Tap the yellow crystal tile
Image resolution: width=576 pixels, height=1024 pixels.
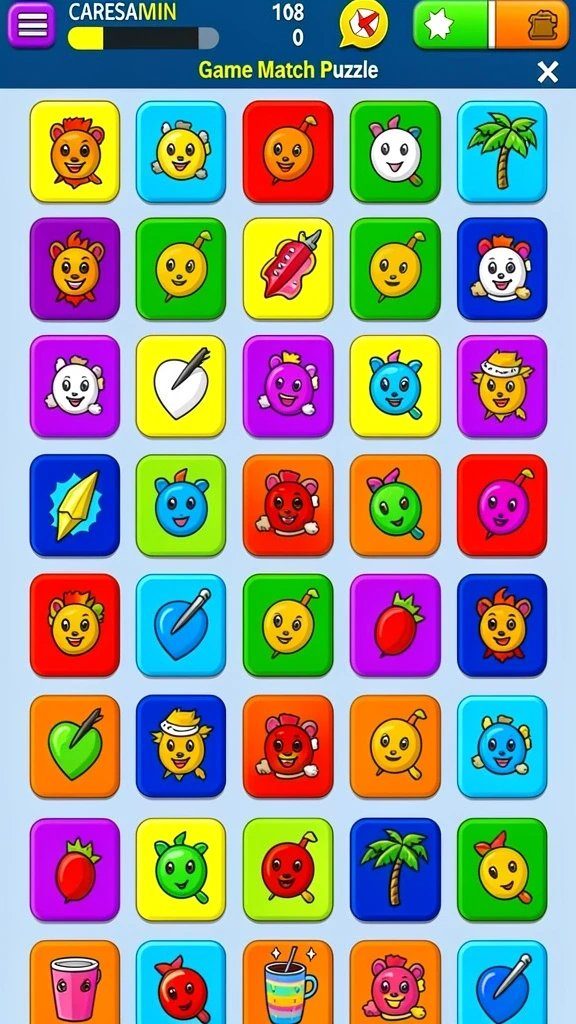pos(74,505)
